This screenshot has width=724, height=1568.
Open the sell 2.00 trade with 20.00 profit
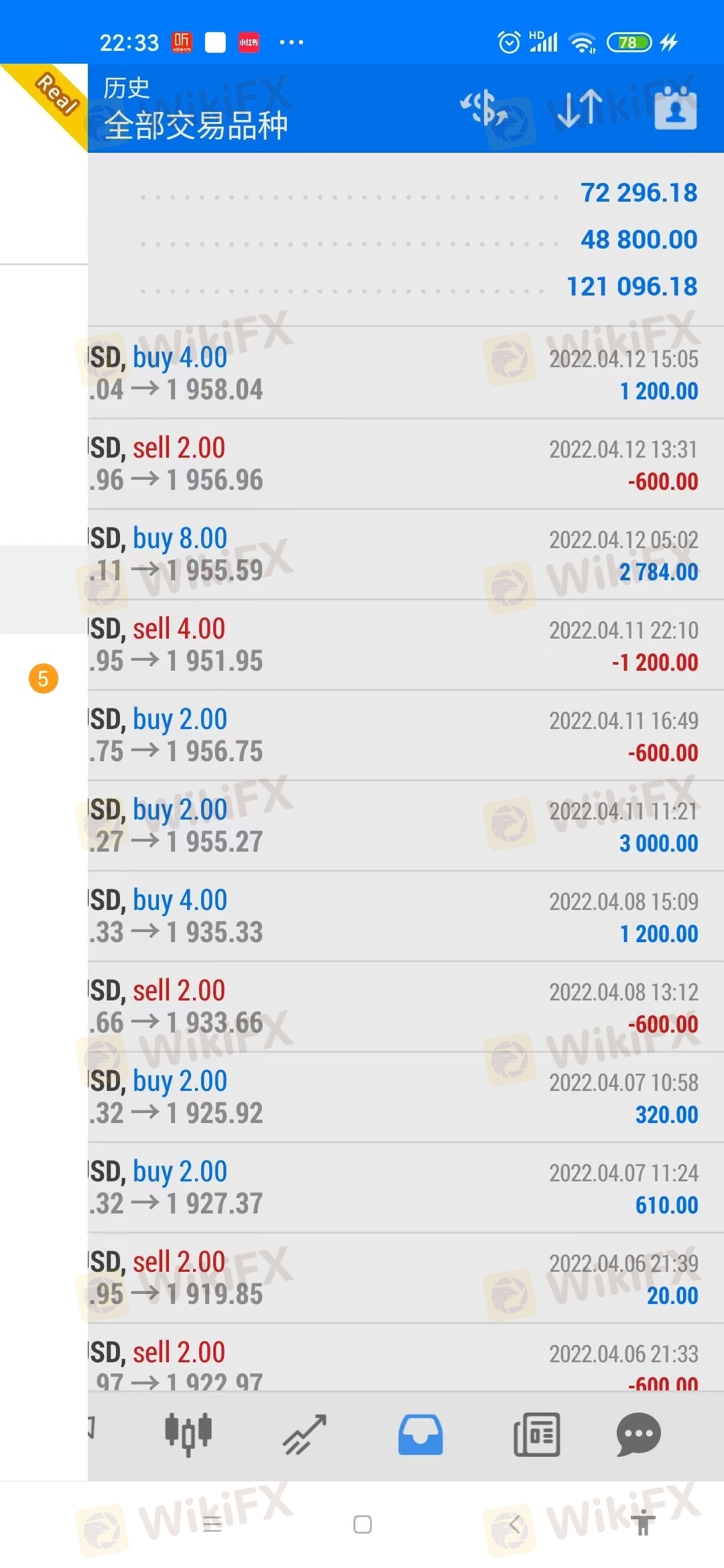click(x=406, y=1278)
